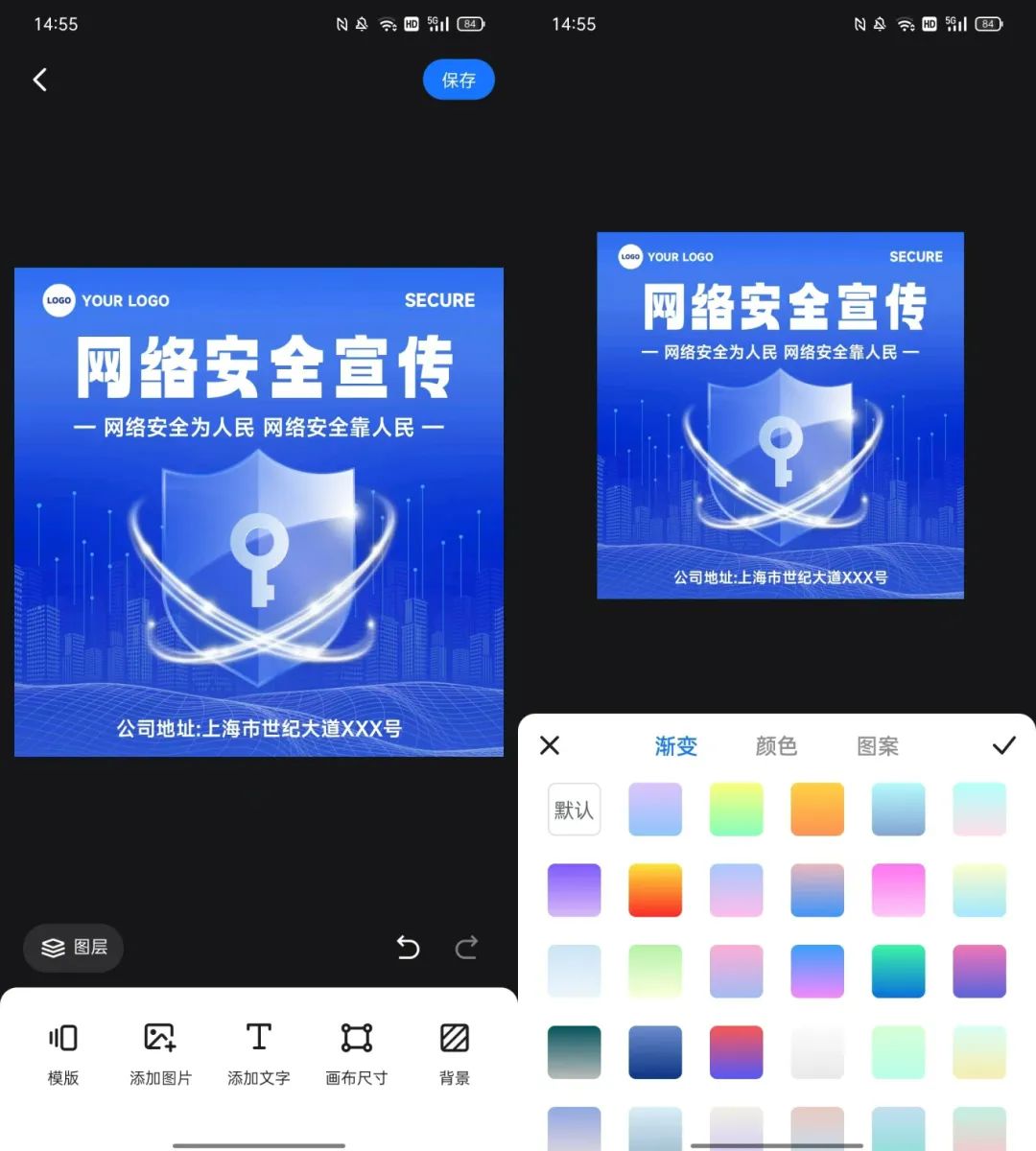The height and width of the screenshot is (1151, 1036).
Task: Switch to the 颜色 color tab
Action: pyautogui.click(x=776, y=746)
